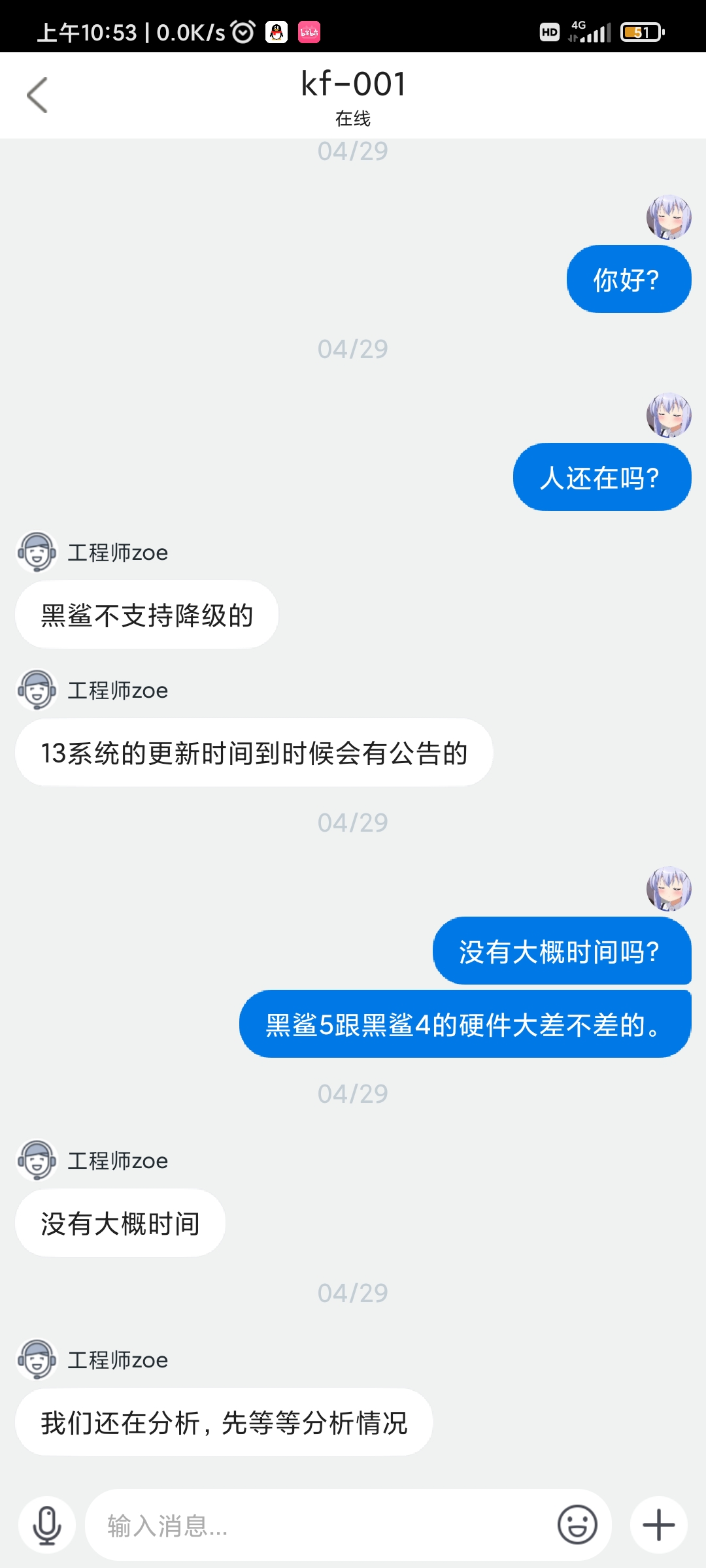Open the plus attachment menu
706x1568 pixels.
pos(658,1526)
